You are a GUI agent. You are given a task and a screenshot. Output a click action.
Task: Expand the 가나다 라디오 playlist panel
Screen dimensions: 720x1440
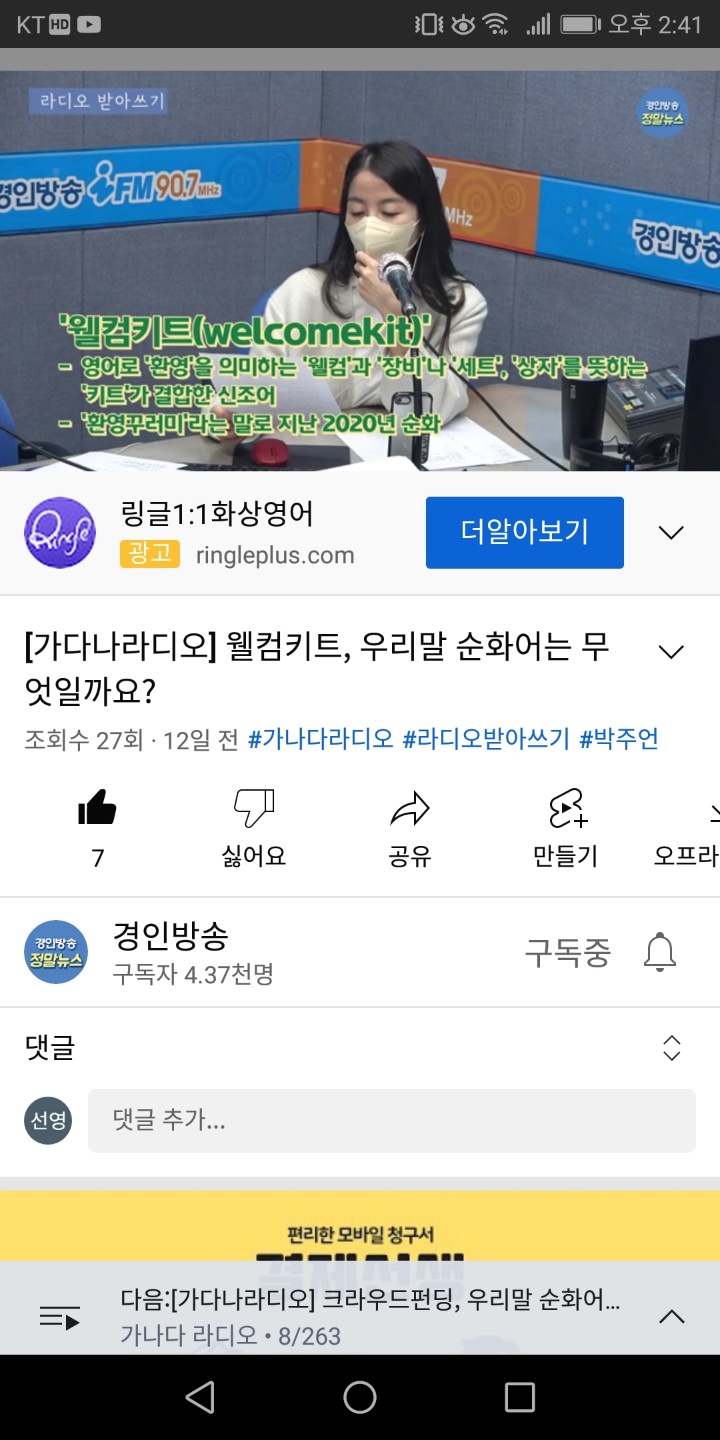[x=671, y=1317]
